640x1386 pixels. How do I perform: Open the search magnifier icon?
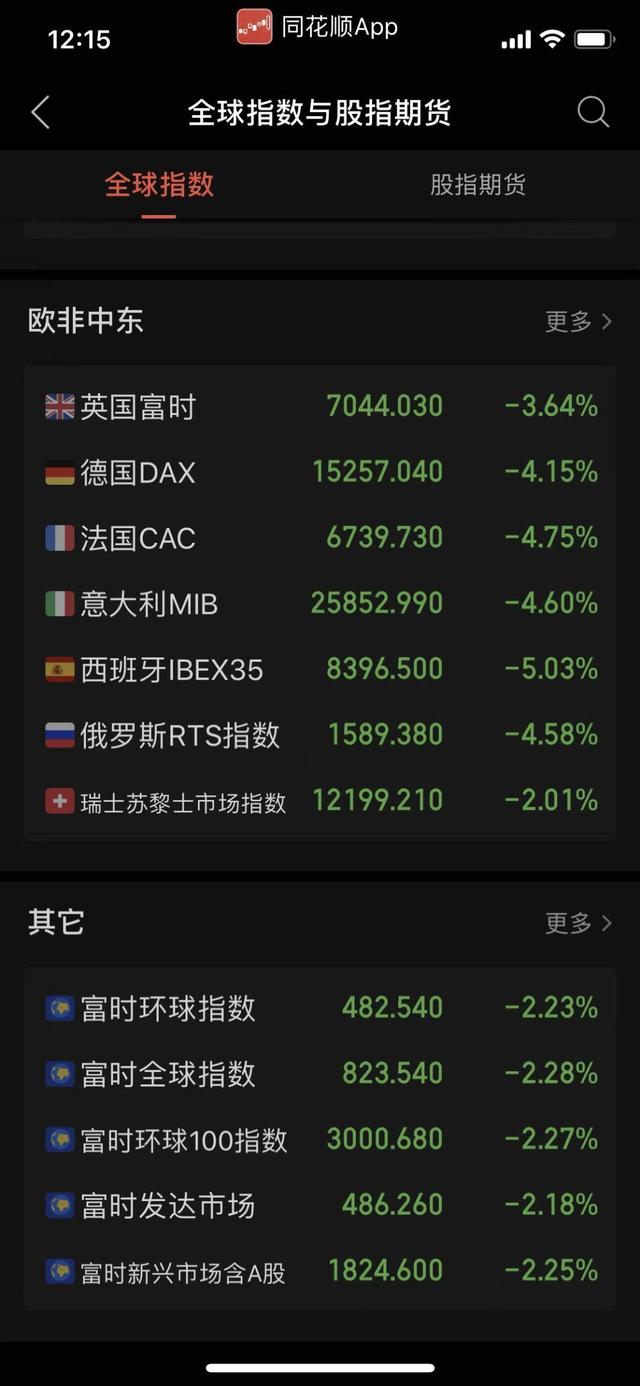point(592,112)
